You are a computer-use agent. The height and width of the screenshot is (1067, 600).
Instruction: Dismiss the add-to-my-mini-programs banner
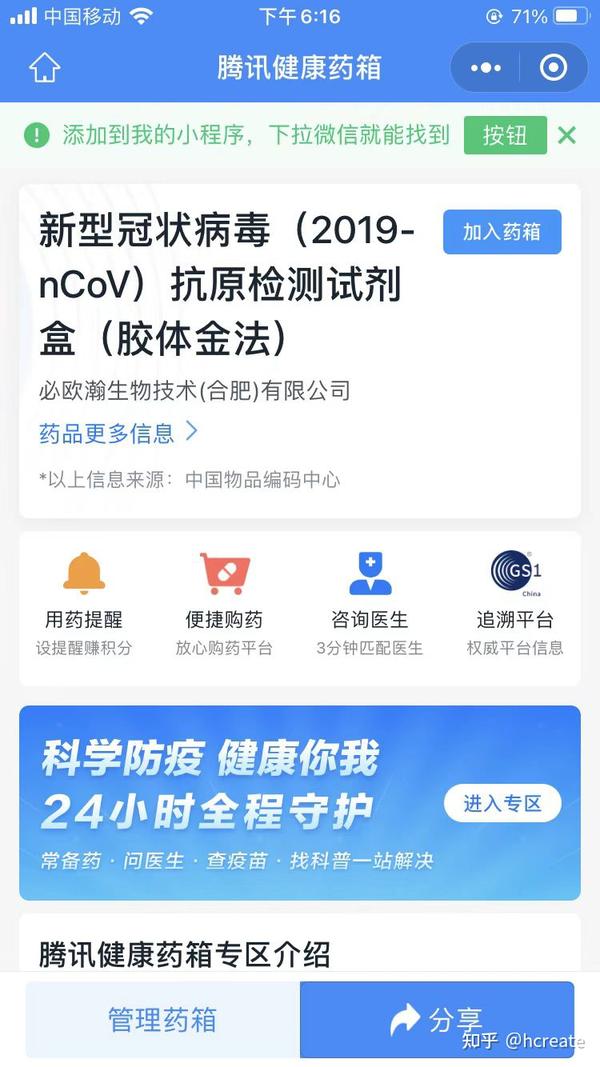567,135
